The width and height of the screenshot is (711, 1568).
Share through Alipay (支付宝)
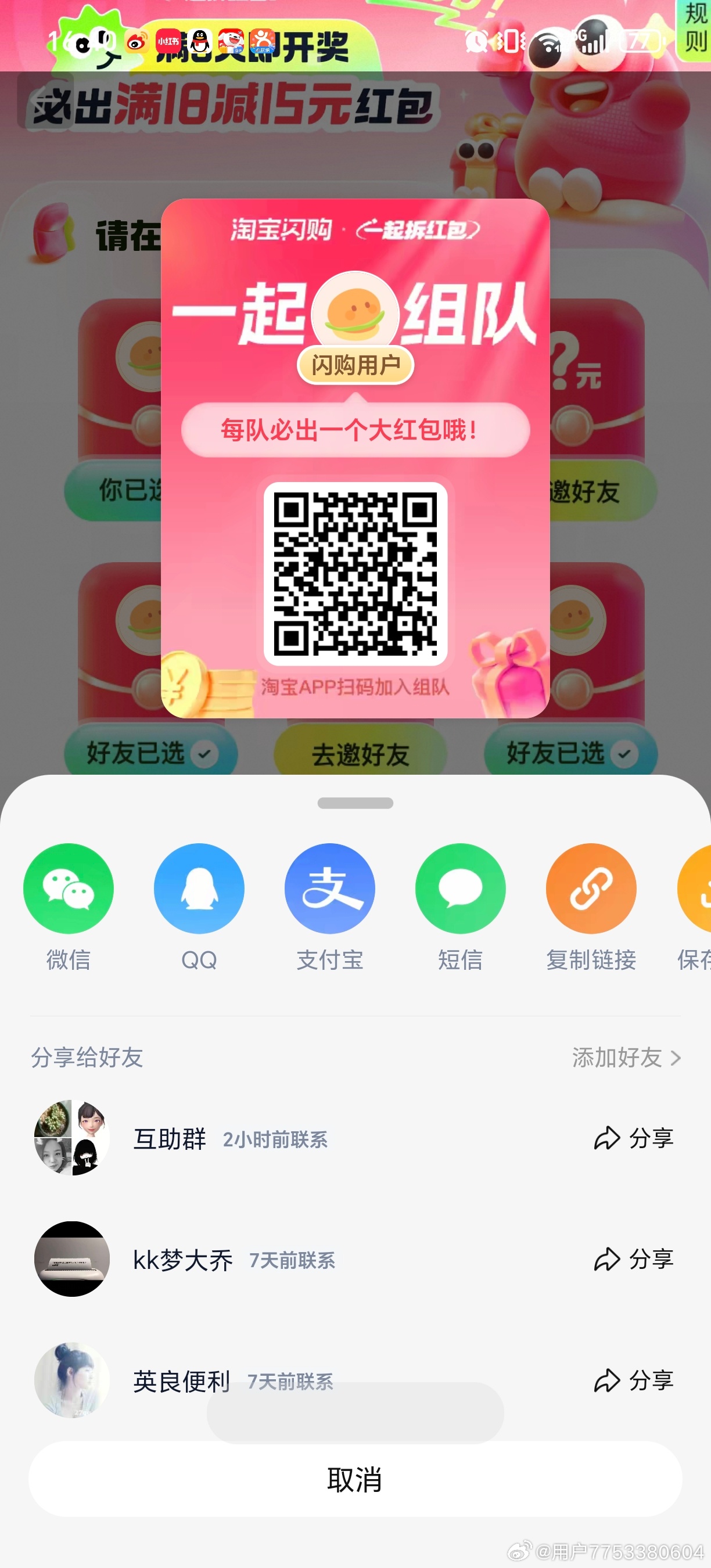[x=329, y=888]
